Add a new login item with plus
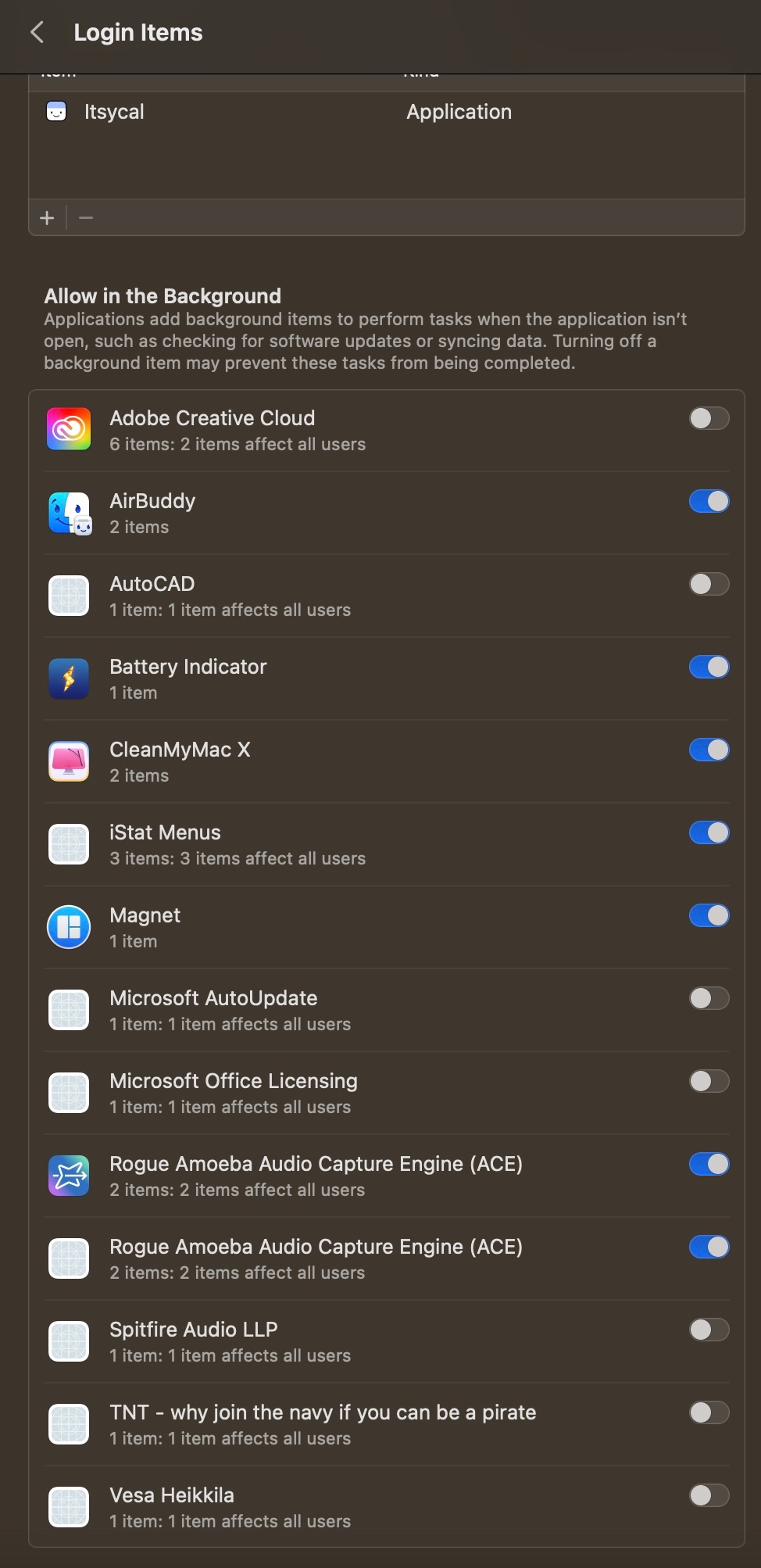The width and height of the screenshot is (761, 1568). click(48, 218)
